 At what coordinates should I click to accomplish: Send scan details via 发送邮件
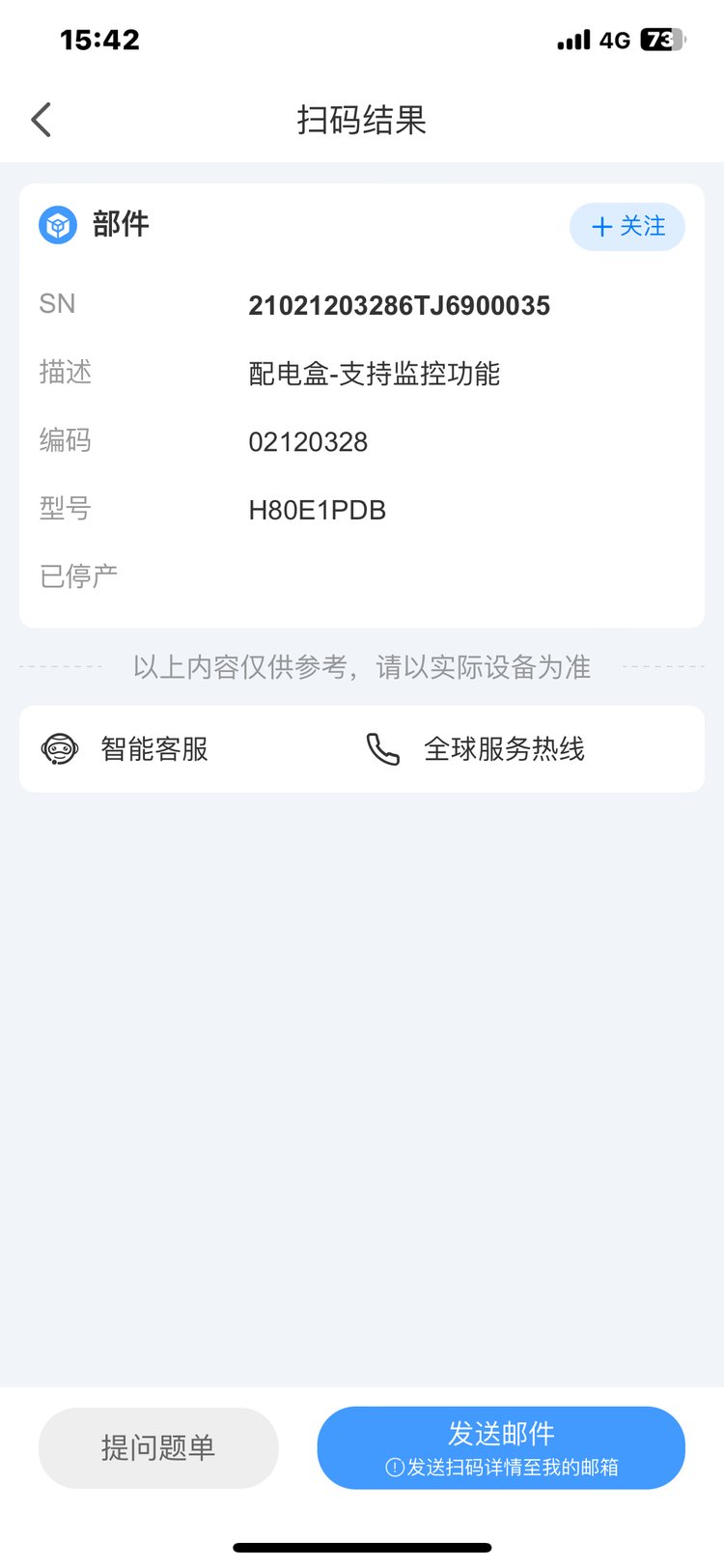pos(501,1447)
